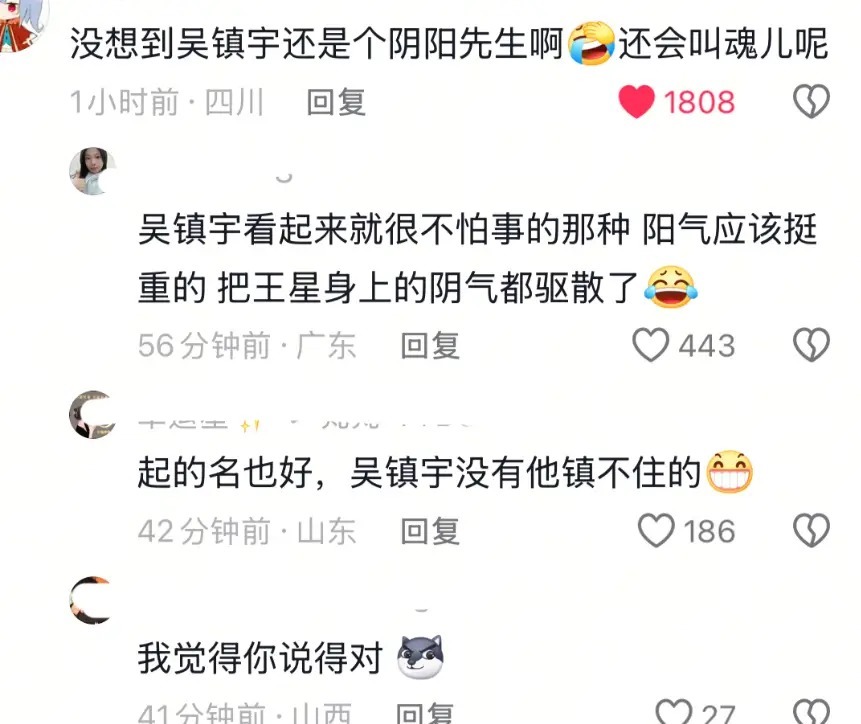
Task: Reply to the comment from 四川
Action: pos(336,102)
